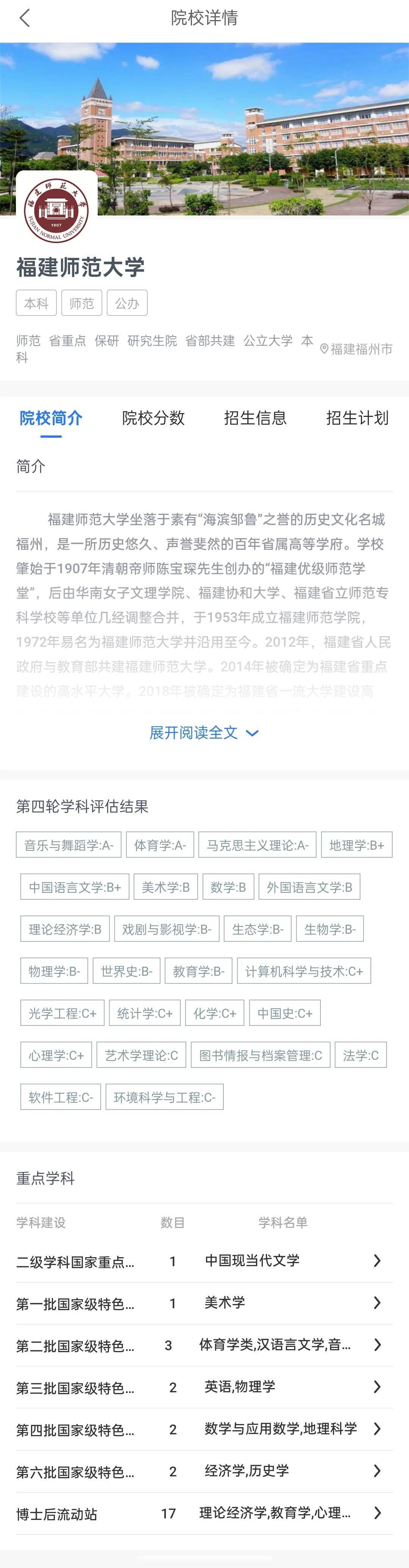Image resolution: width=409 pixels, height=1568 pixels.
Task: Select the 招生计划 tab
Action: click(x=357, y=418)
